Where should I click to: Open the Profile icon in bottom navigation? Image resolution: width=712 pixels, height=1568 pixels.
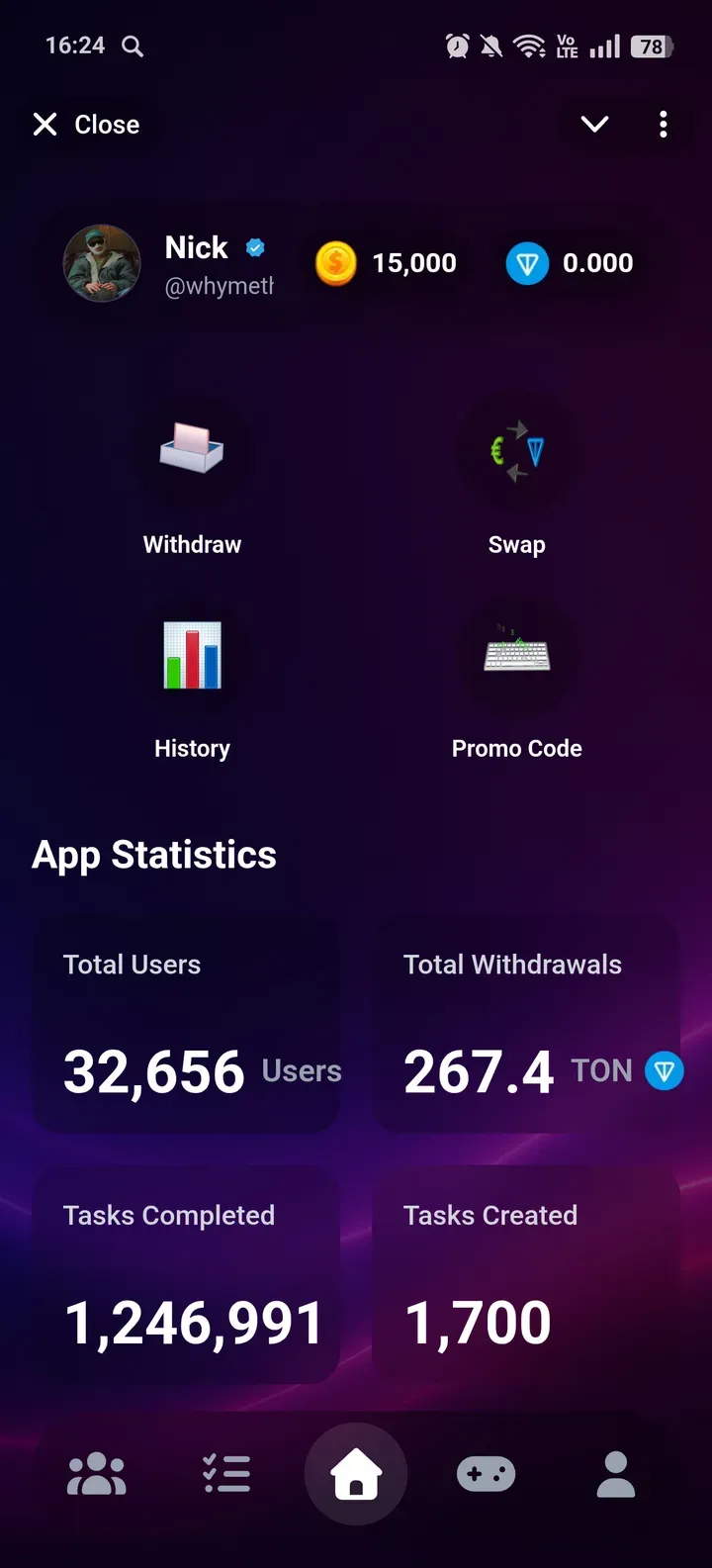click(x=615, y=1473)
